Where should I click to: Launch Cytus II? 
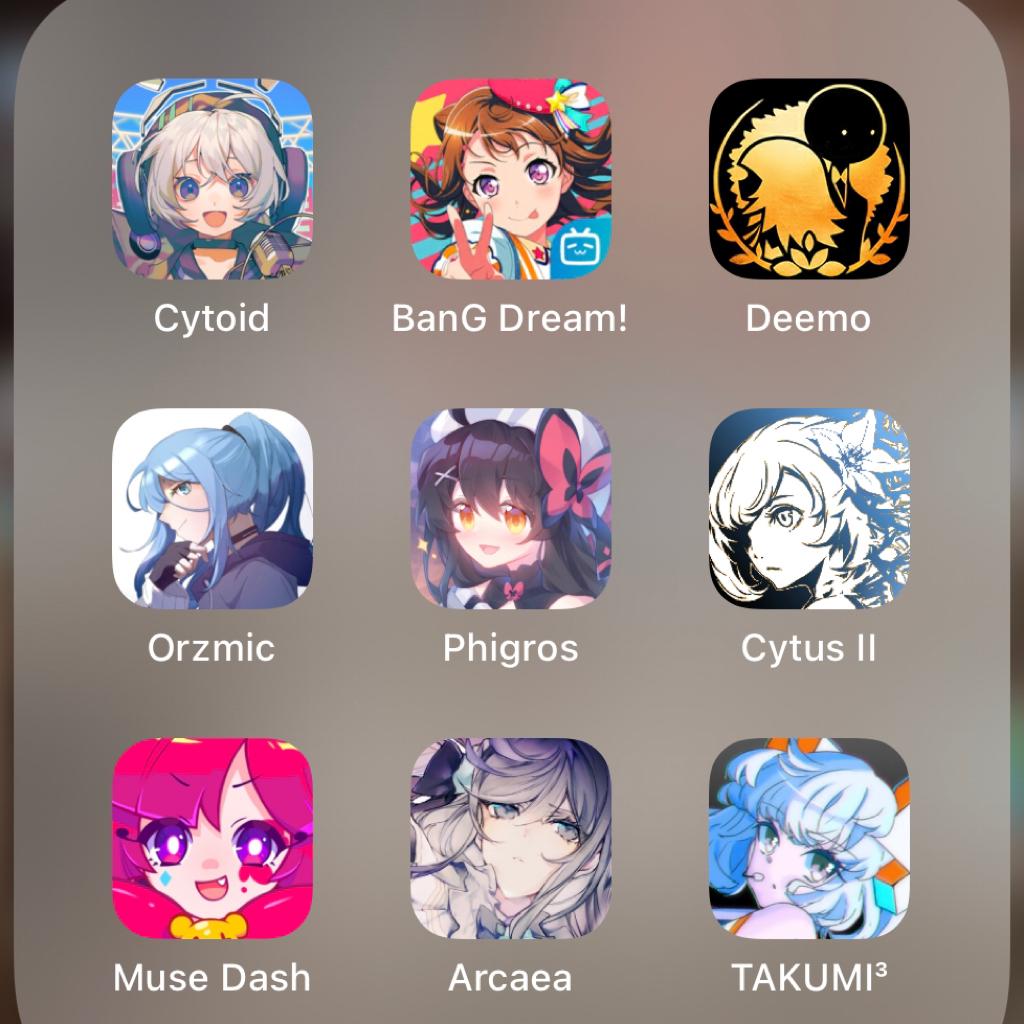(808, 508)
